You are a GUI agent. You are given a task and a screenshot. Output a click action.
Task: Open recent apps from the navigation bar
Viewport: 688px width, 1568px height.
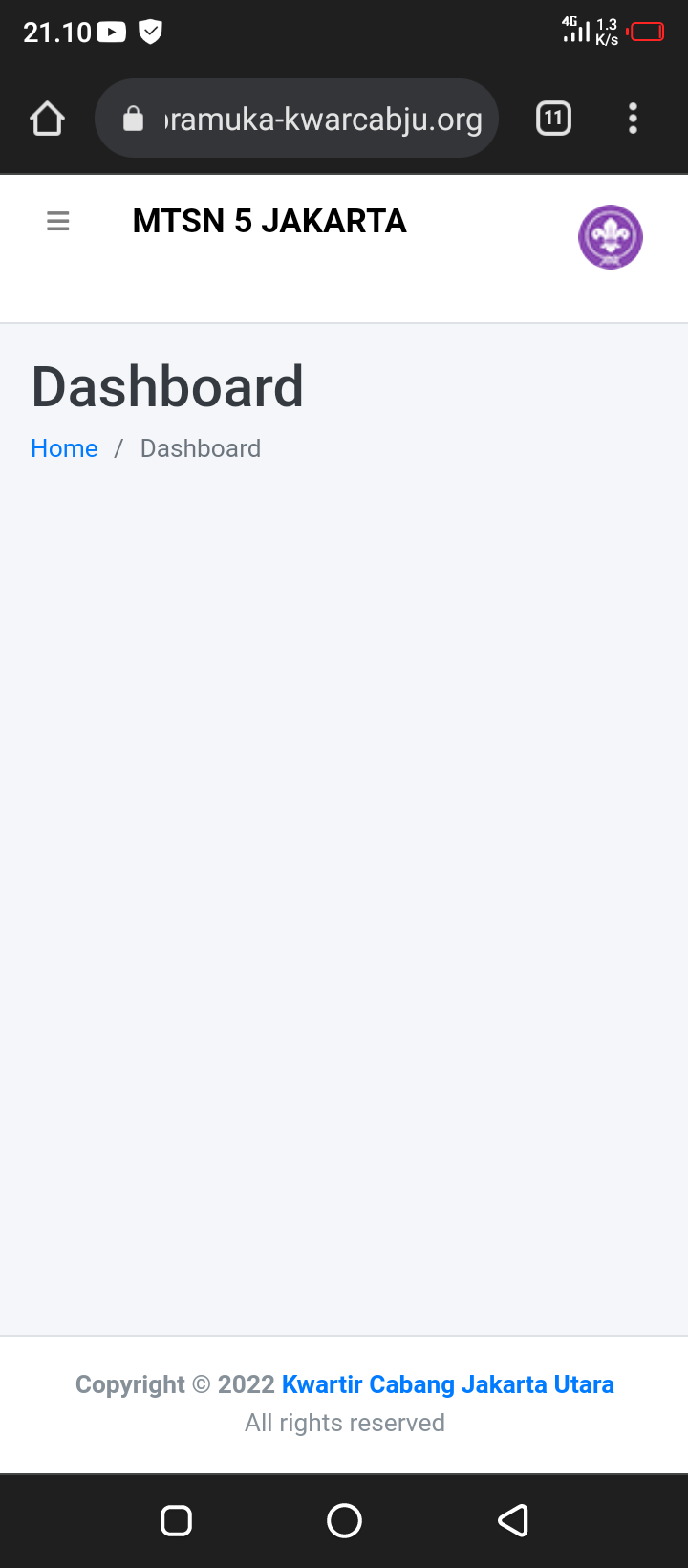tap(176, 1520)
